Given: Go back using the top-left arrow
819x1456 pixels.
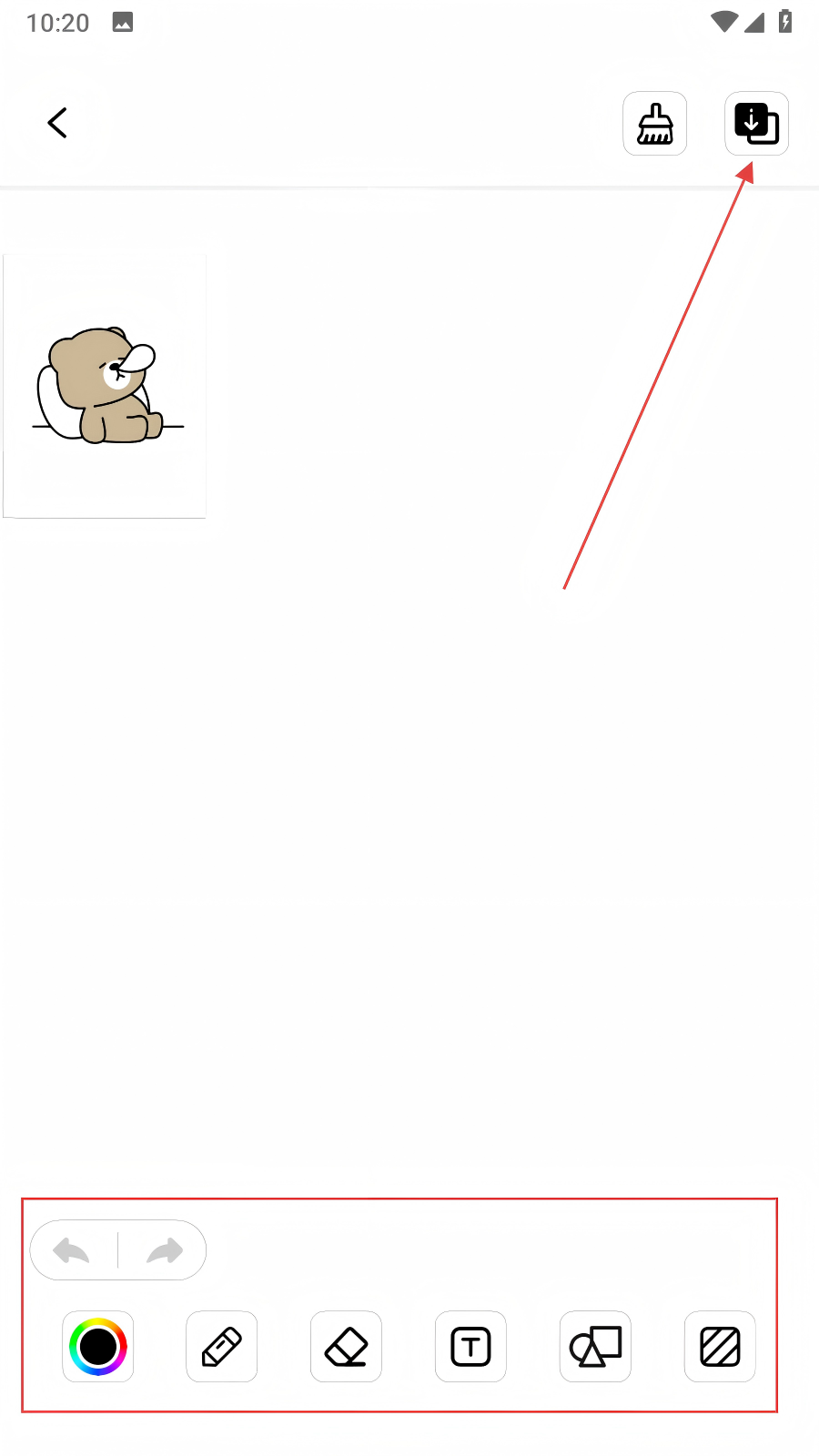Looking at the screenshot, I should point(57,123).
